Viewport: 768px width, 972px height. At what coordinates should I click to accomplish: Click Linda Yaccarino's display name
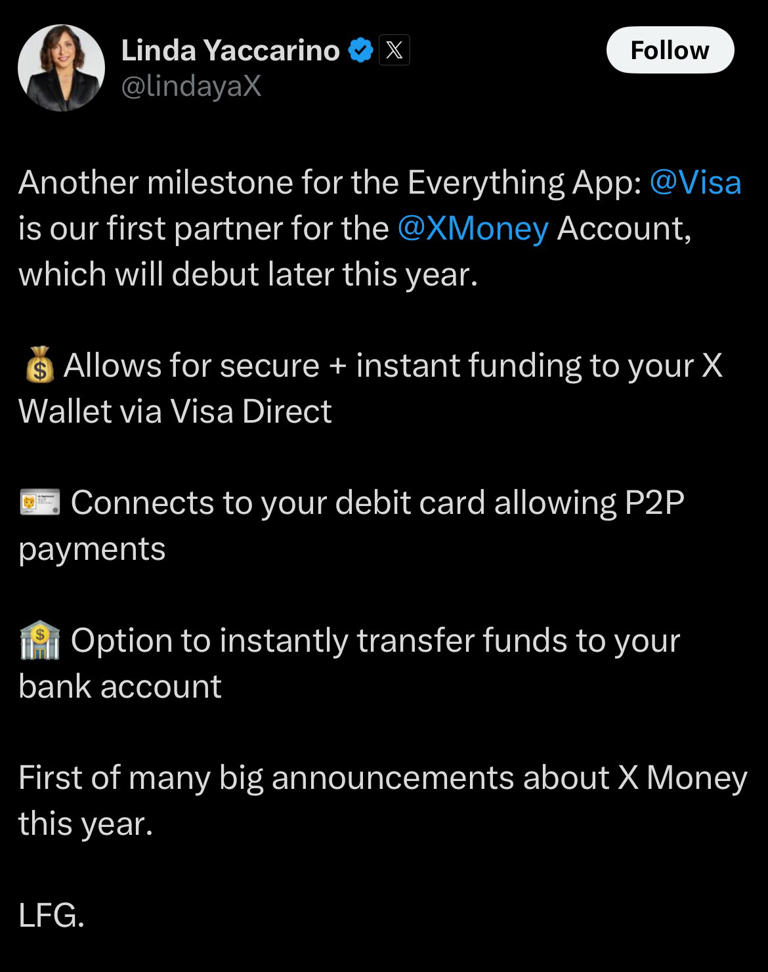coord(230,50)
